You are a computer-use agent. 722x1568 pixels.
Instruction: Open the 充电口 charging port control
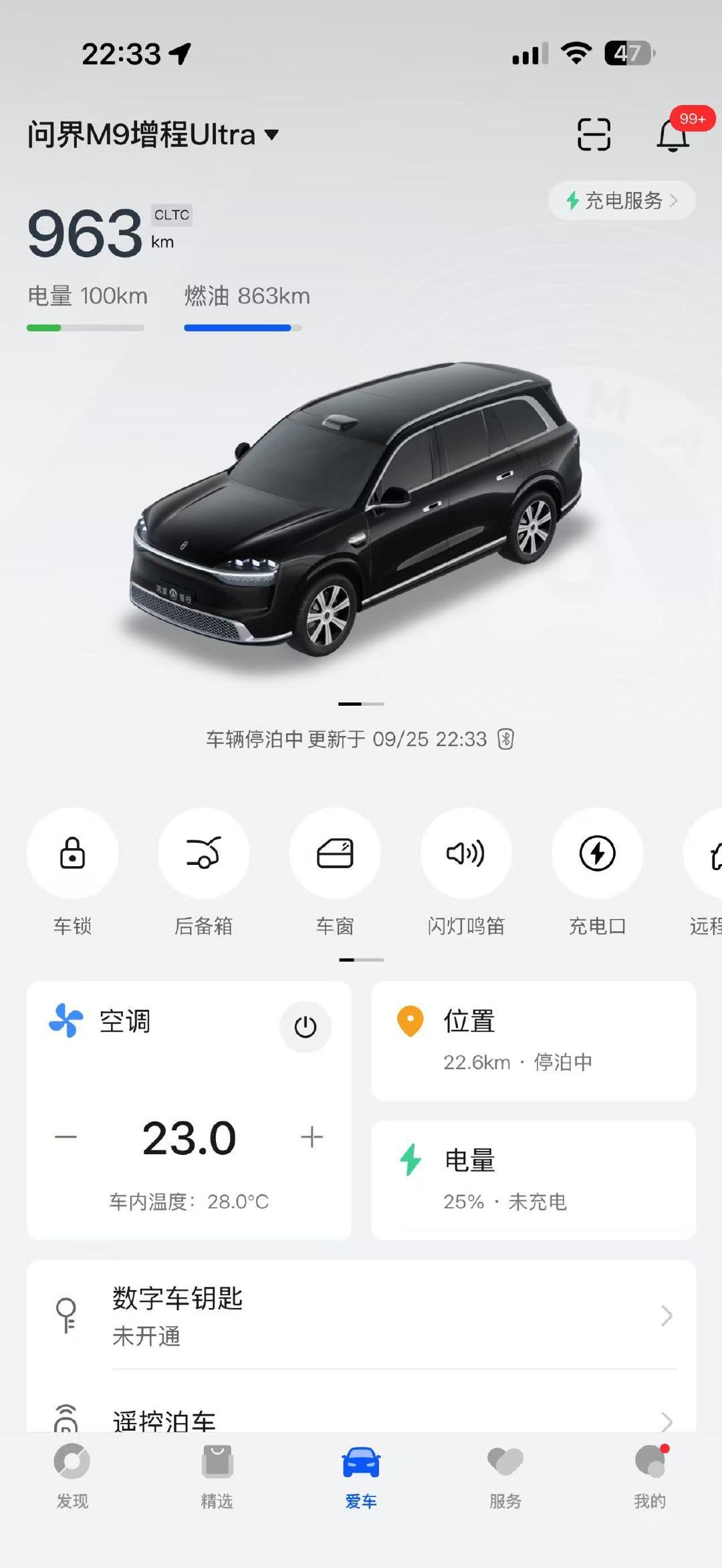click(x=597, y=854)
